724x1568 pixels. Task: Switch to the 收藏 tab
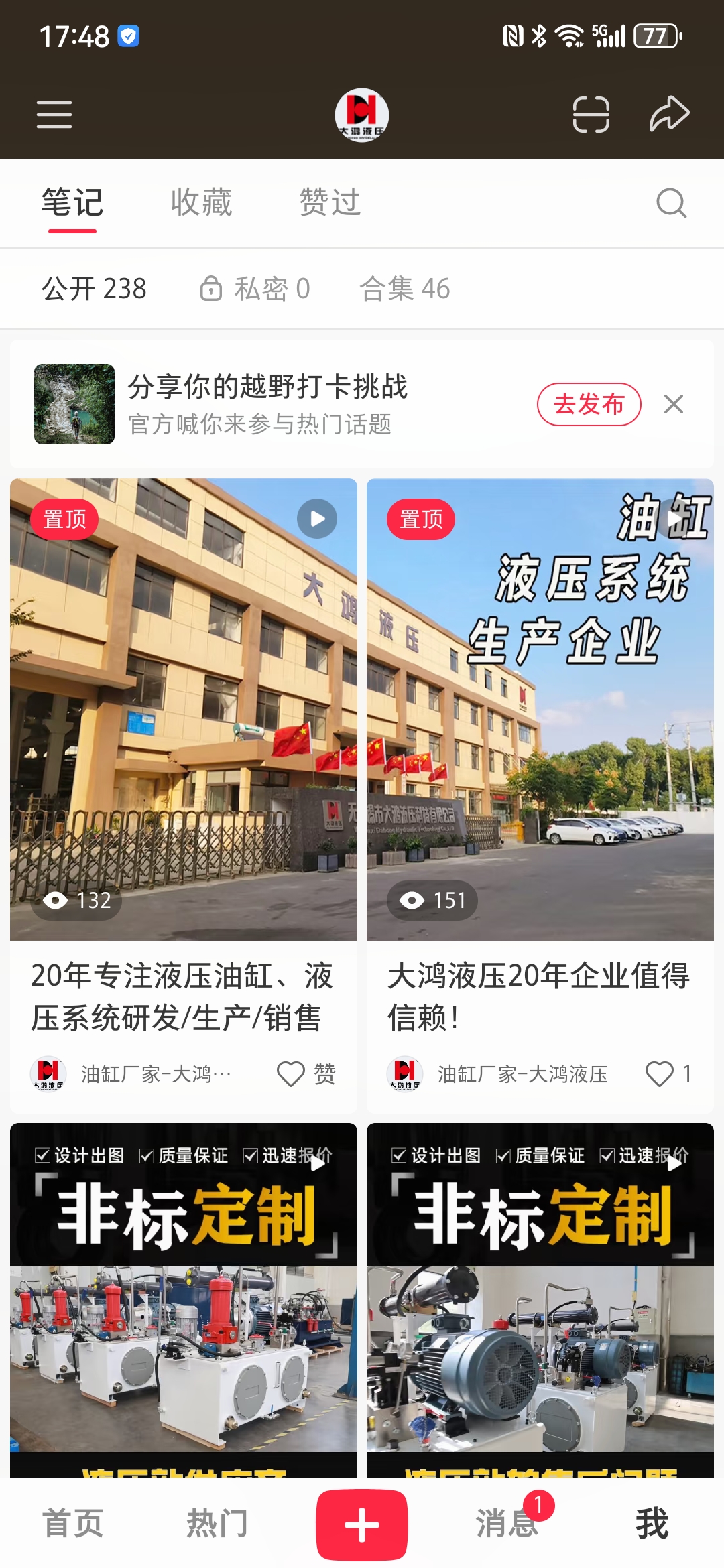201,202
